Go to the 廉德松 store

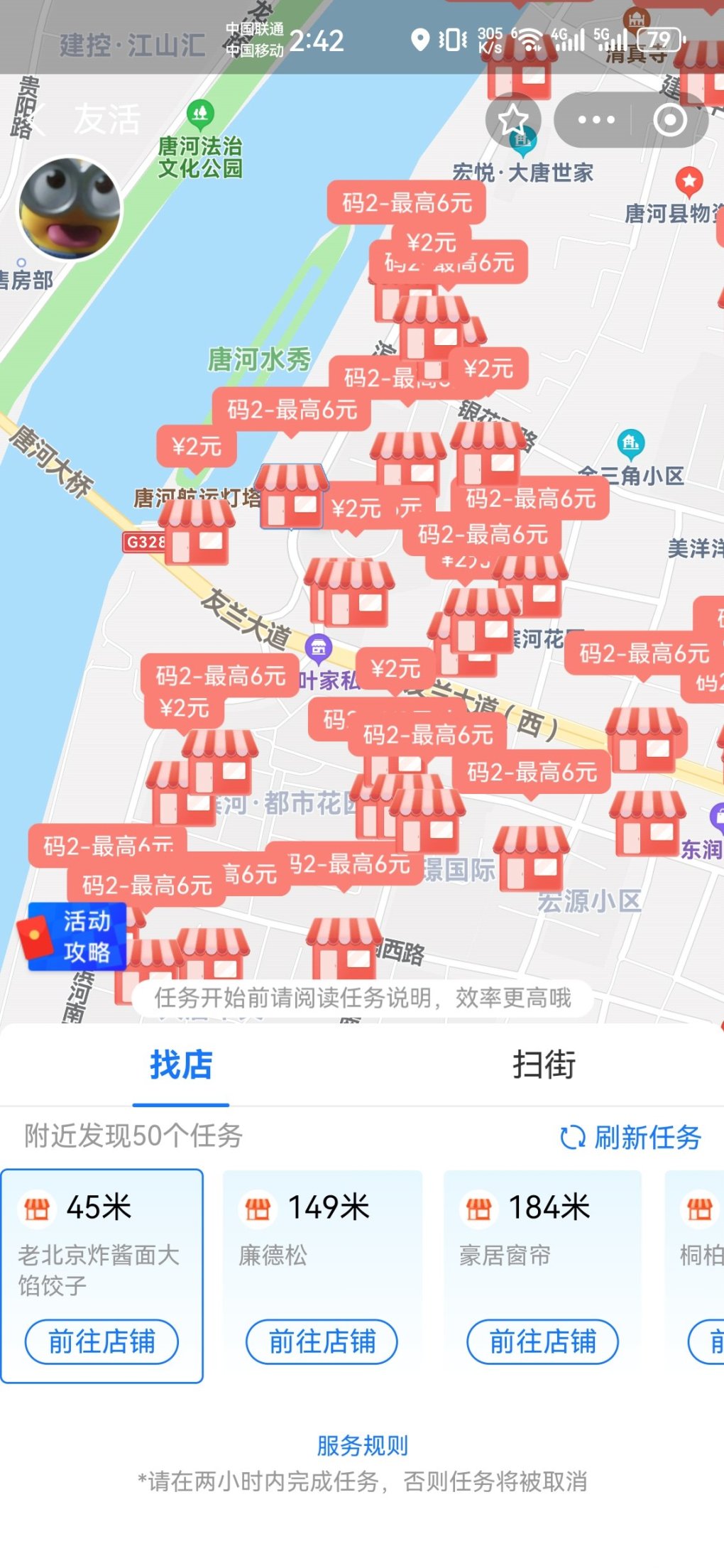[322, 1341]
